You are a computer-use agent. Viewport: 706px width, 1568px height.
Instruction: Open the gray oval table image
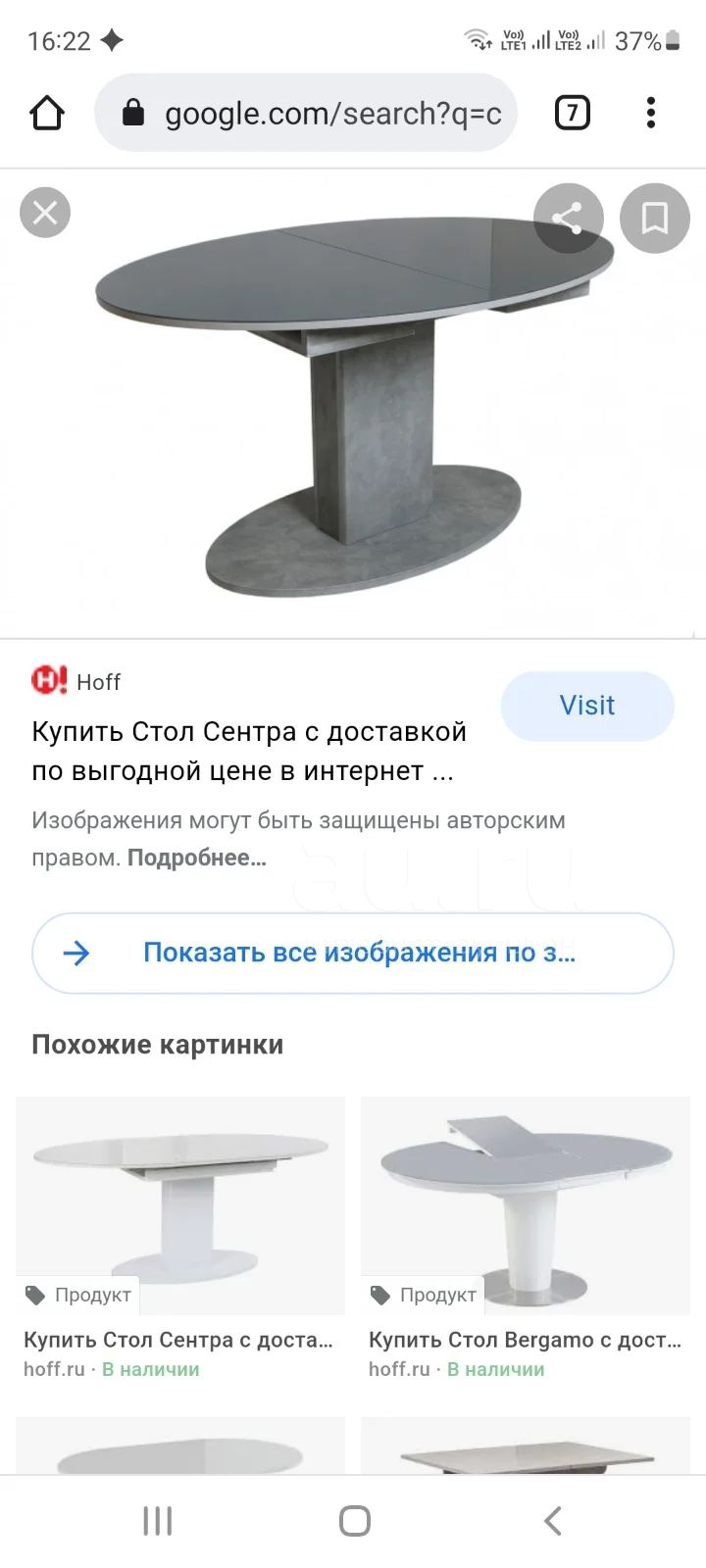(355, 404)
